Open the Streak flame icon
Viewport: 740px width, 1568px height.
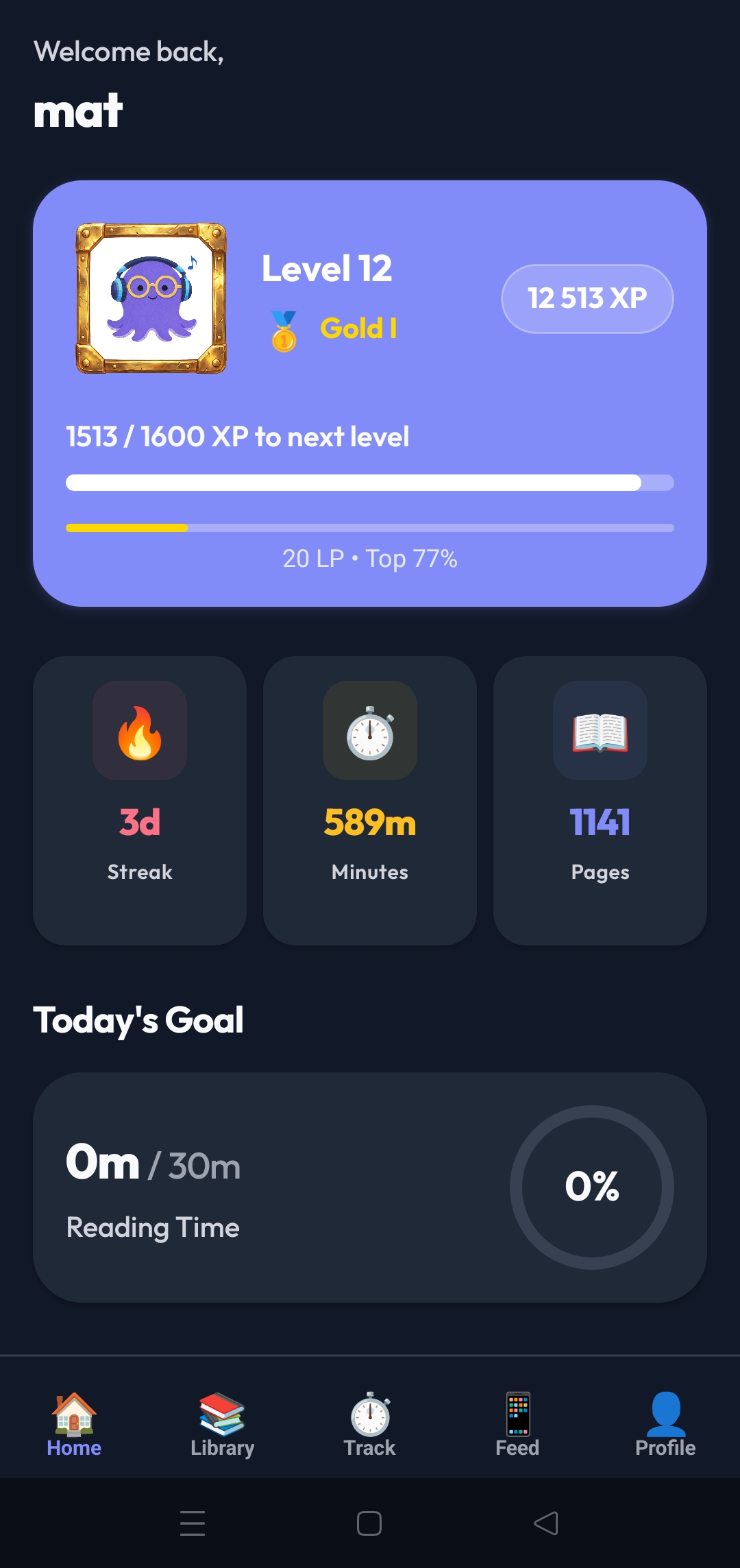pyautogui.click(x=139, y=731)
